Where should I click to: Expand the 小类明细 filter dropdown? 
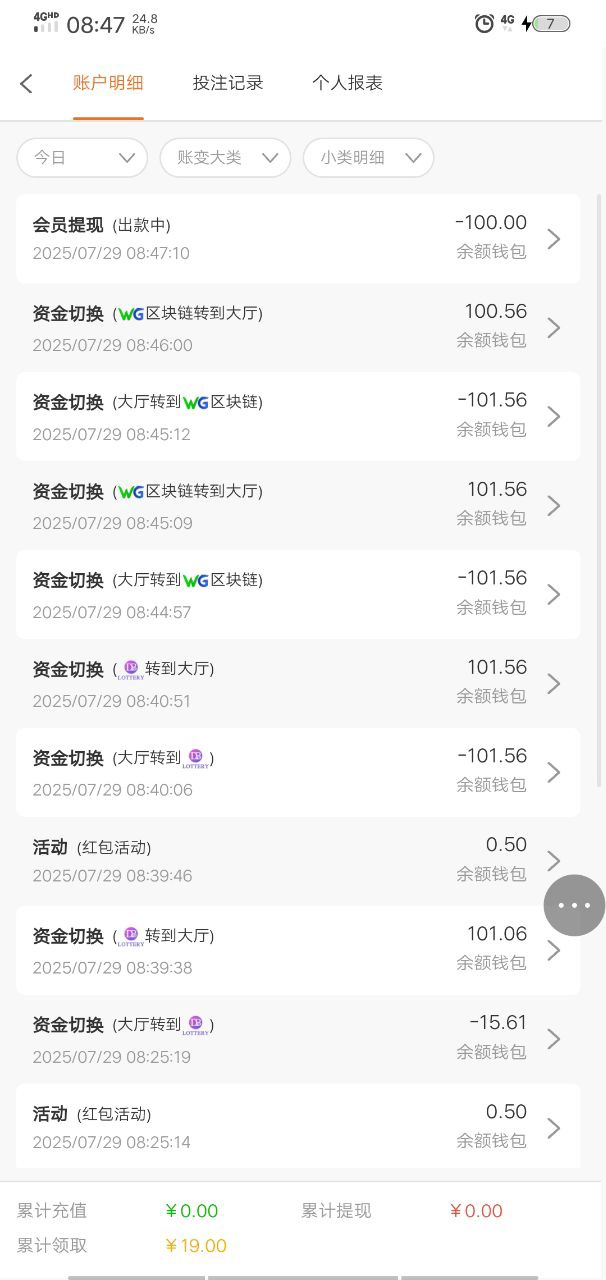coord(368,158)
